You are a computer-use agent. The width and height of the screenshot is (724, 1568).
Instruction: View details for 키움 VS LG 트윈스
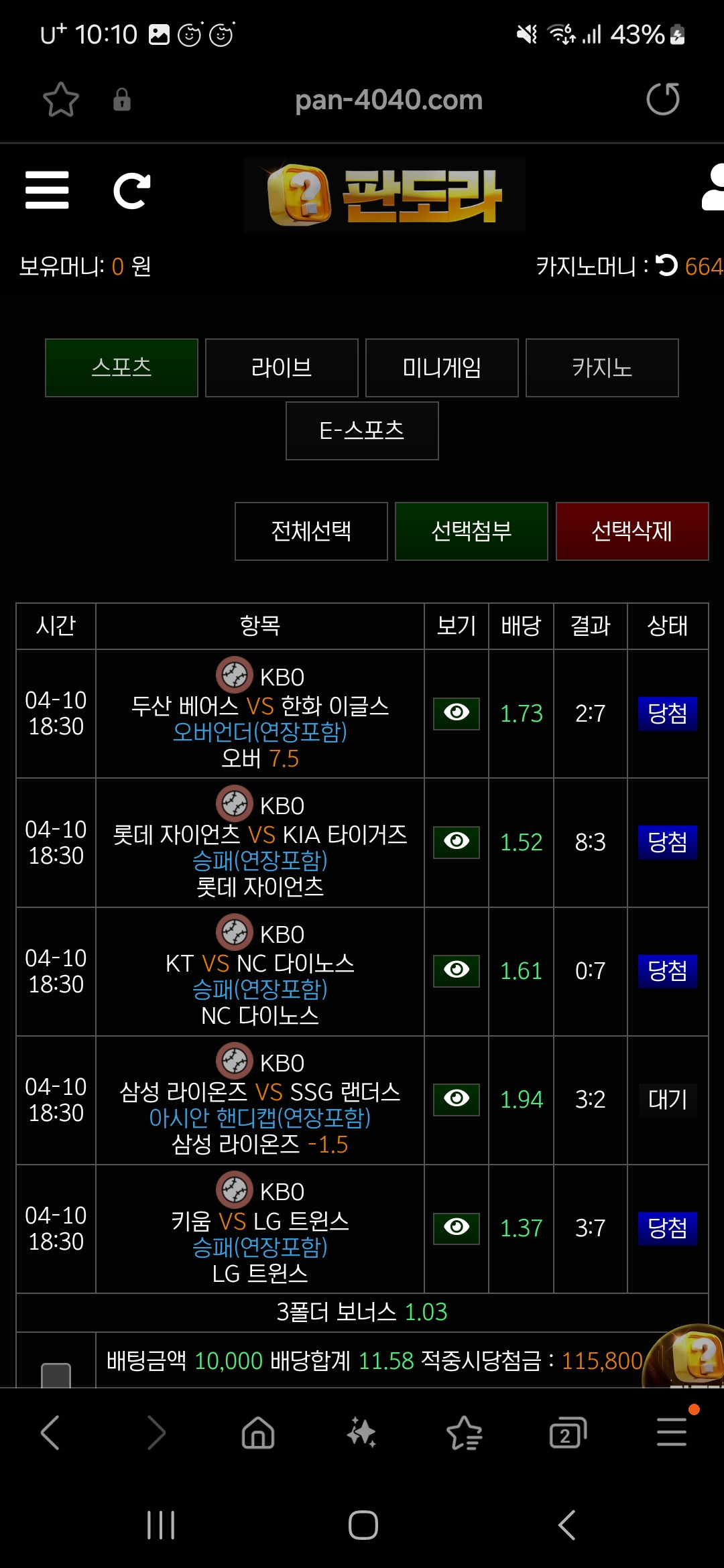[457, 1228]
